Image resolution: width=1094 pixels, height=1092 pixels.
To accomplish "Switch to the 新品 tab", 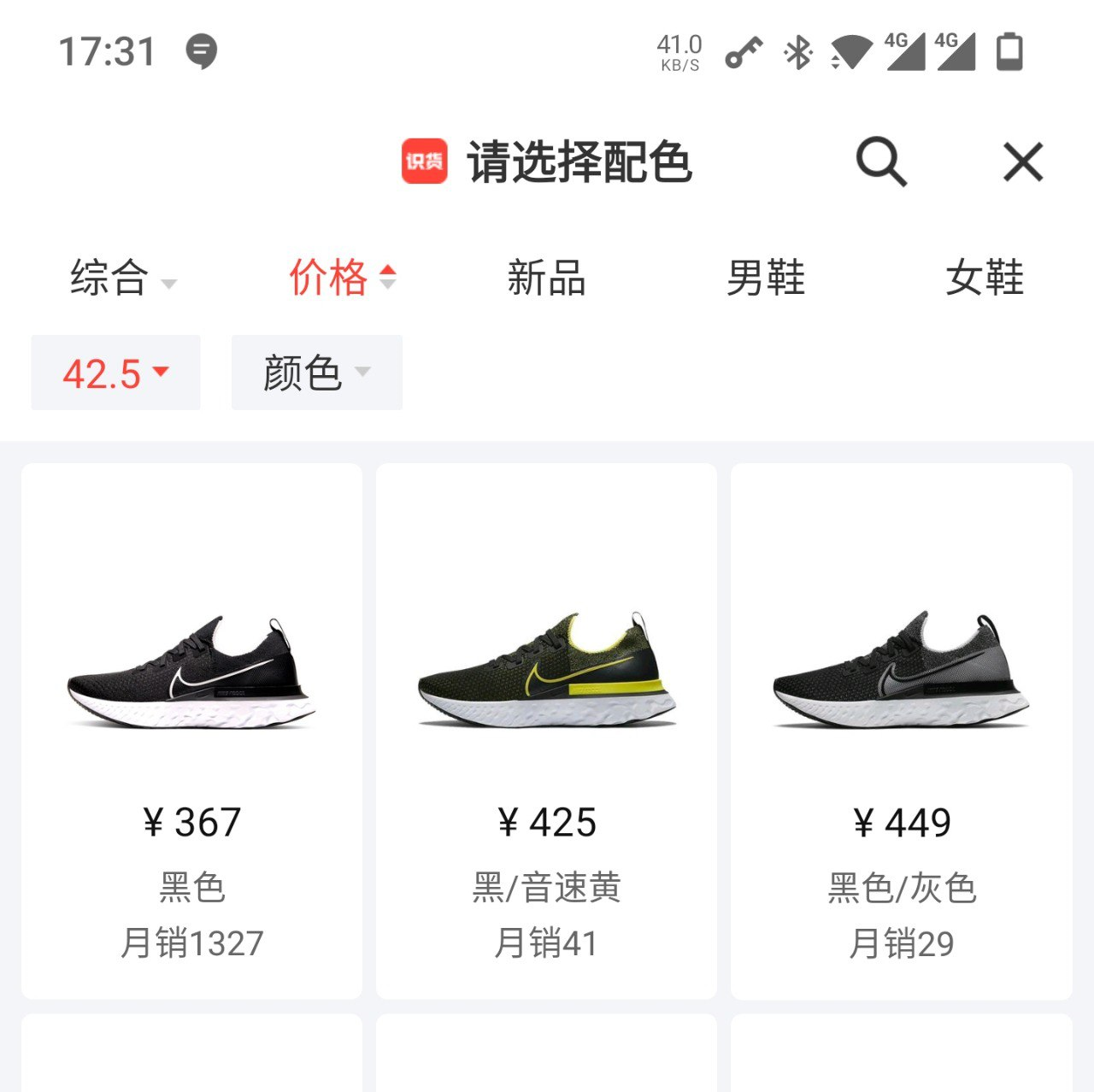I will click(x=546, y=279).
